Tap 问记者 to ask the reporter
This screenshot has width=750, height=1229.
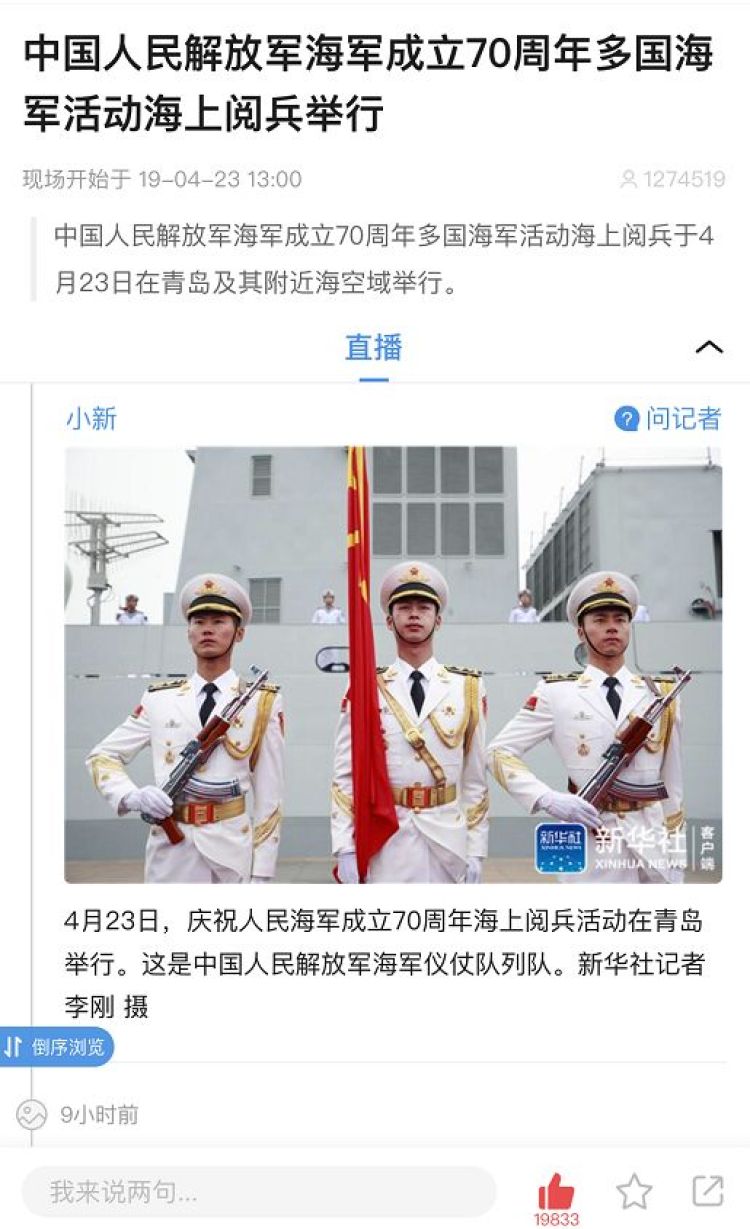click(x=668, y=418)
